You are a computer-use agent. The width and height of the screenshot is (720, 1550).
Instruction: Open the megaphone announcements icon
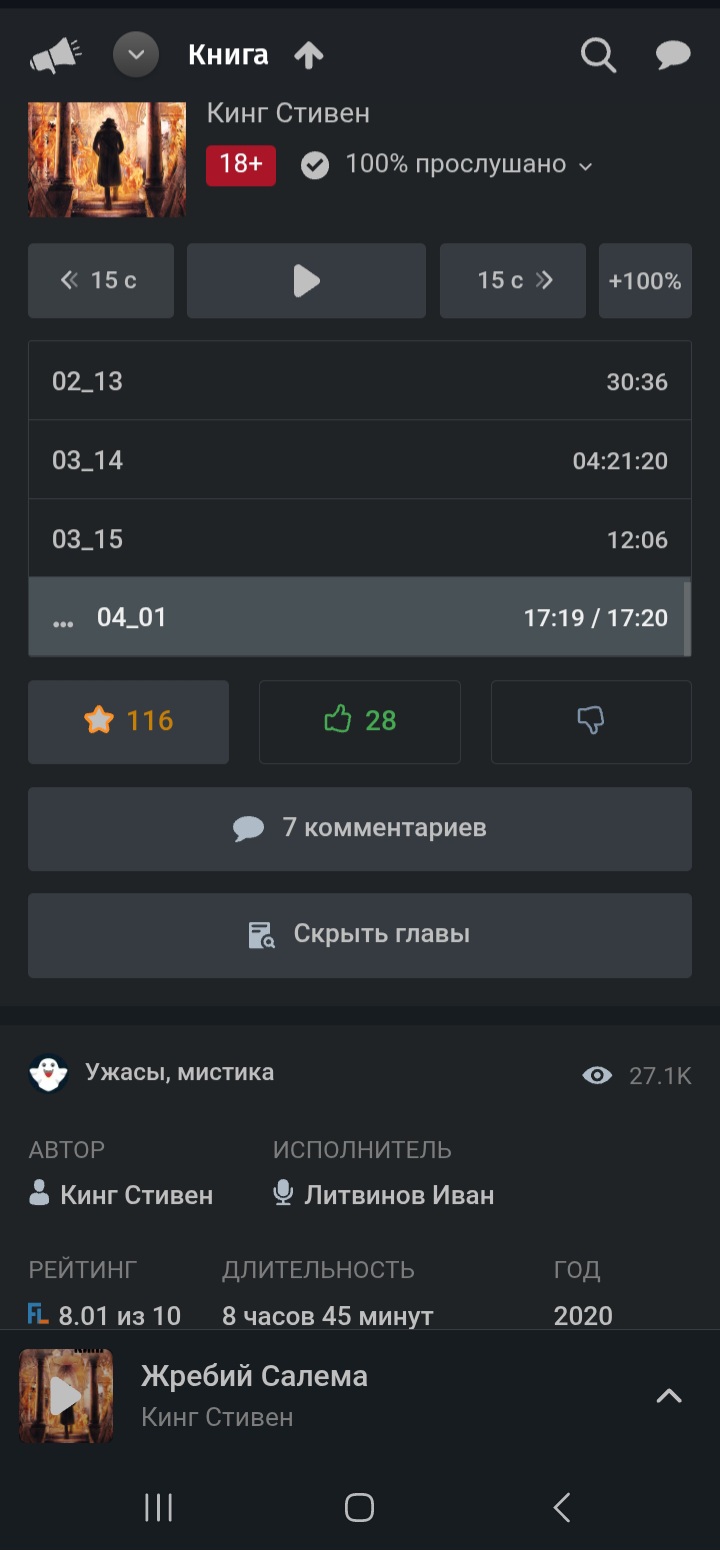(x=56, y=56)
